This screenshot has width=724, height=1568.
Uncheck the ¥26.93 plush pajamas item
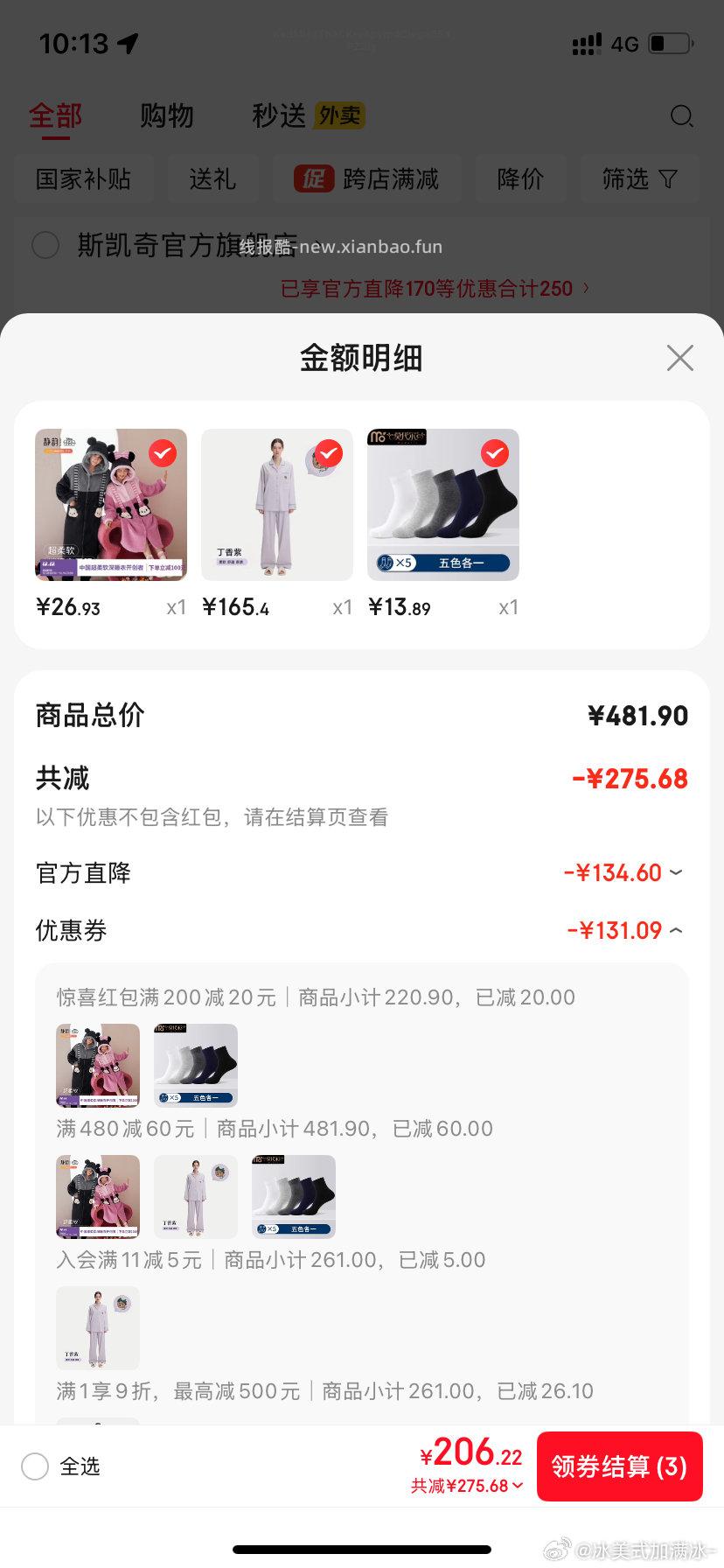coord(163,453)
